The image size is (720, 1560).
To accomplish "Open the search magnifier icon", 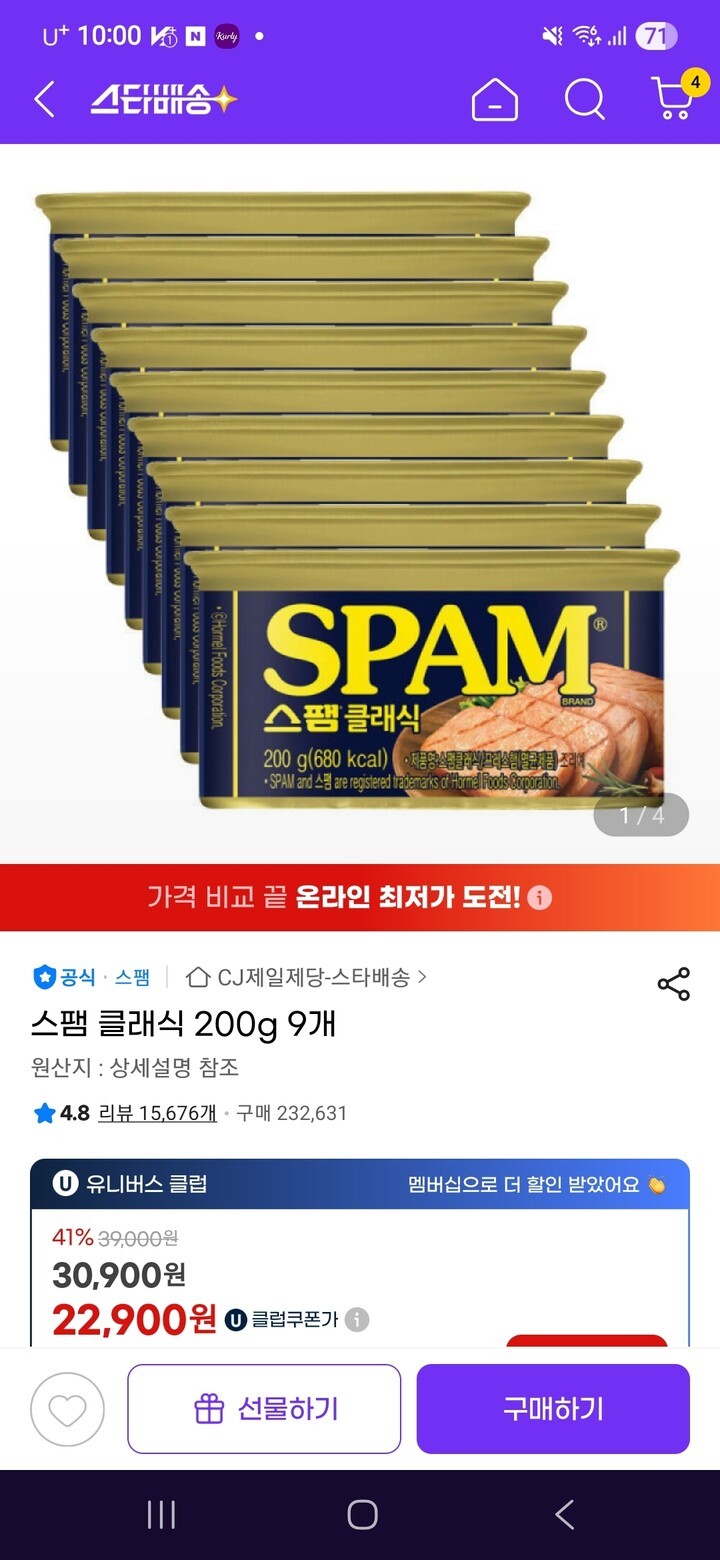I will click(x=584, y=100).
